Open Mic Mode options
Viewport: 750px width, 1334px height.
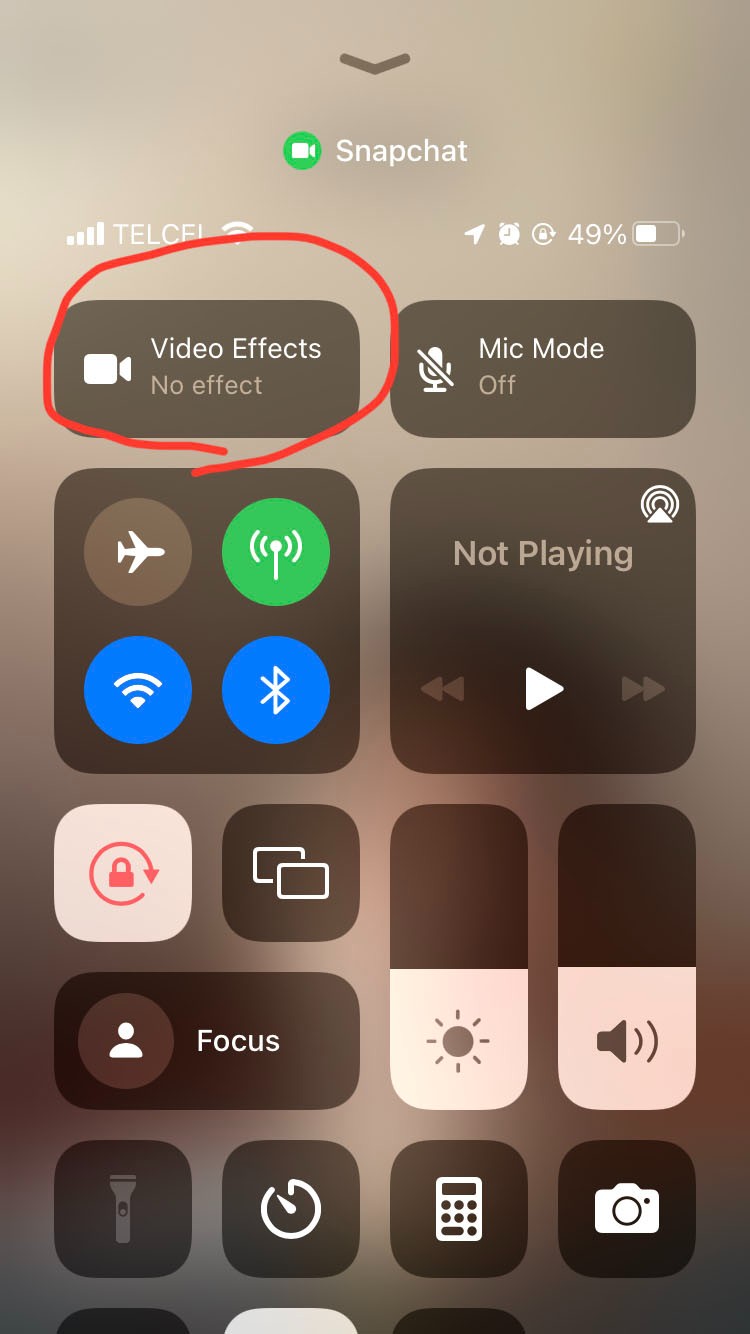tap(542, 367)
